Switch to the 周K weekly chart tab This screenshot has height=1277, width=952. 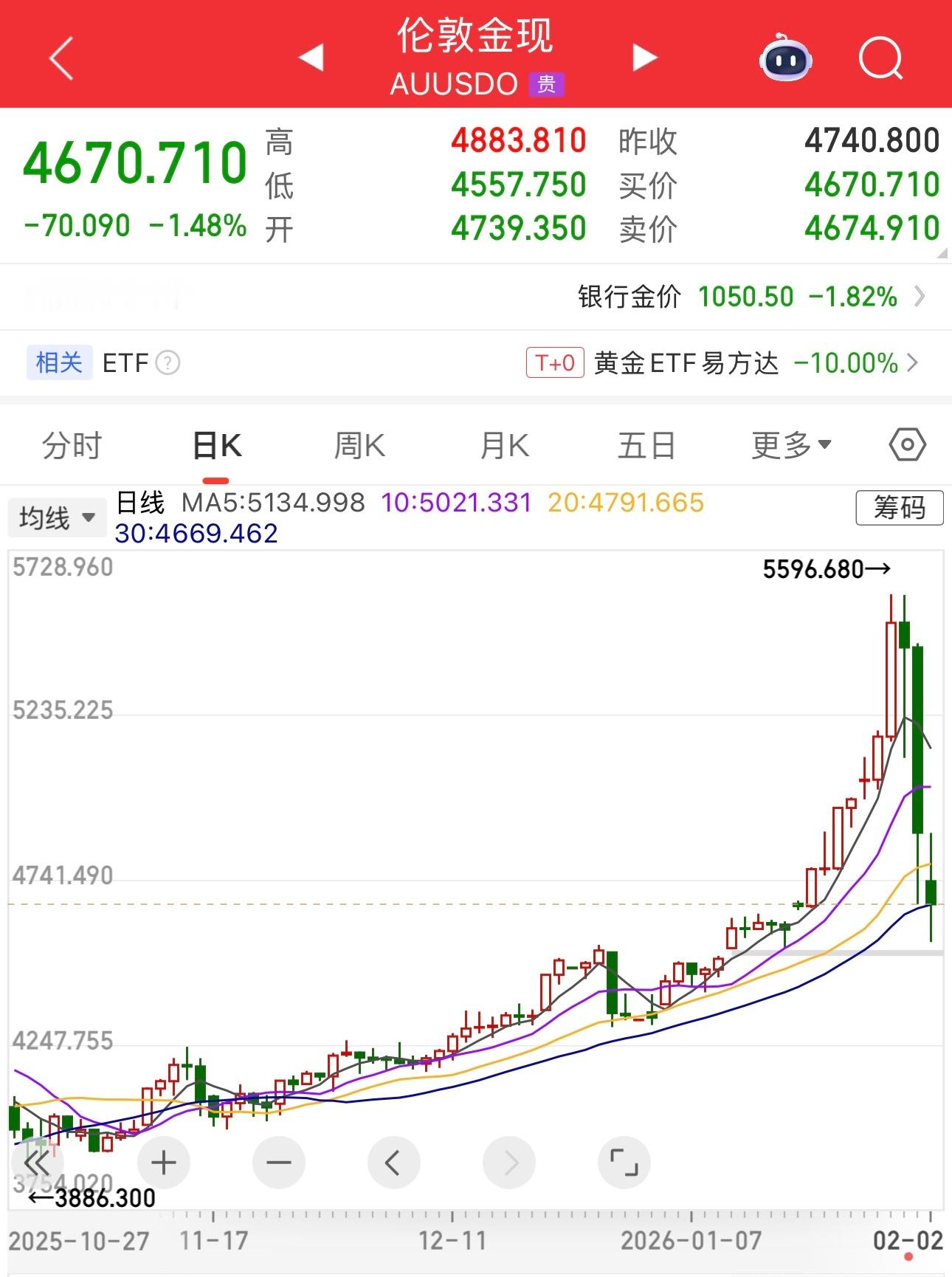[359, 444]
